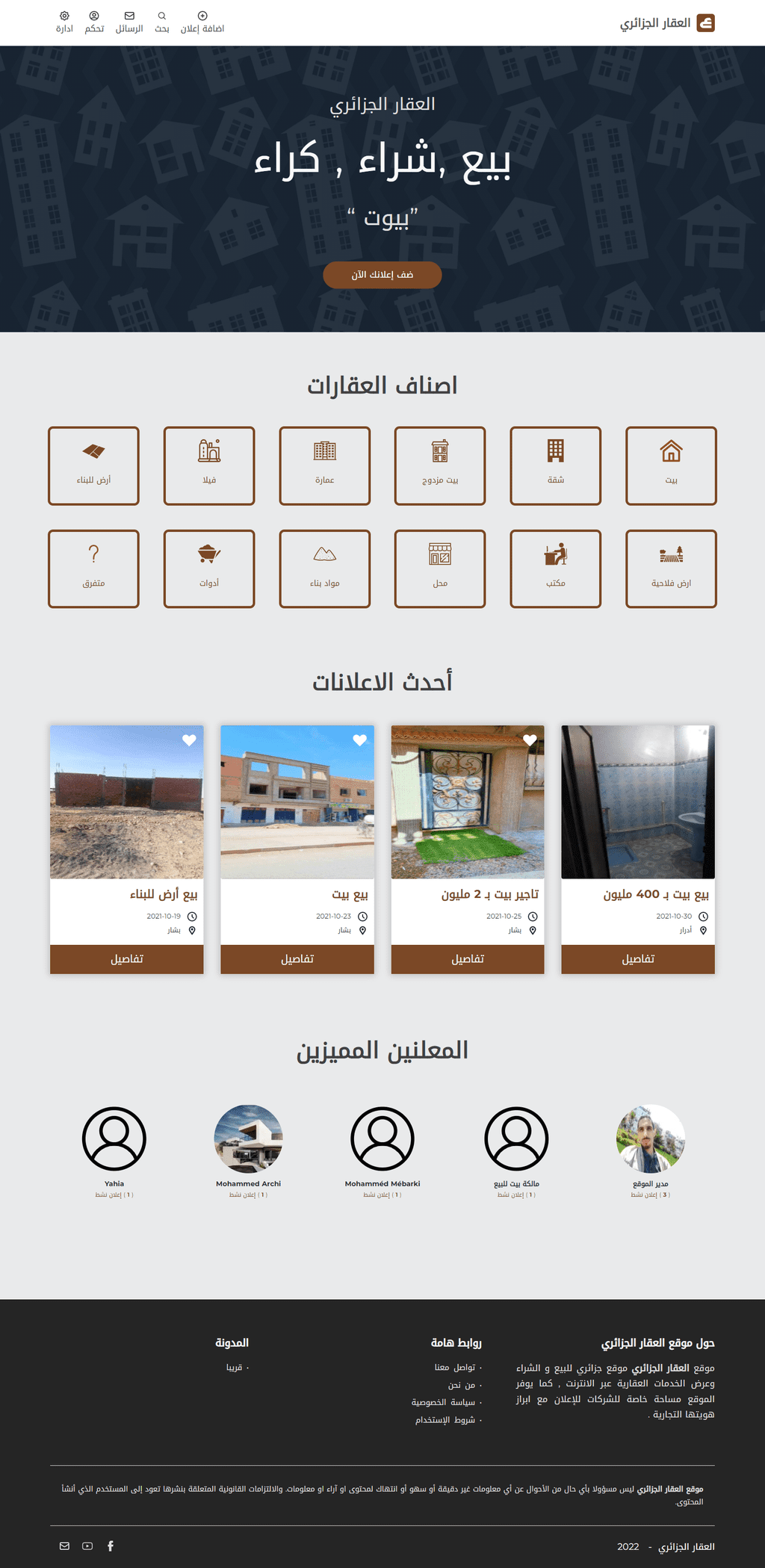Open the Facebook icon in the footer
Image resolution: width=765 pixels, height=1568 pixels.
[111, 1546]
